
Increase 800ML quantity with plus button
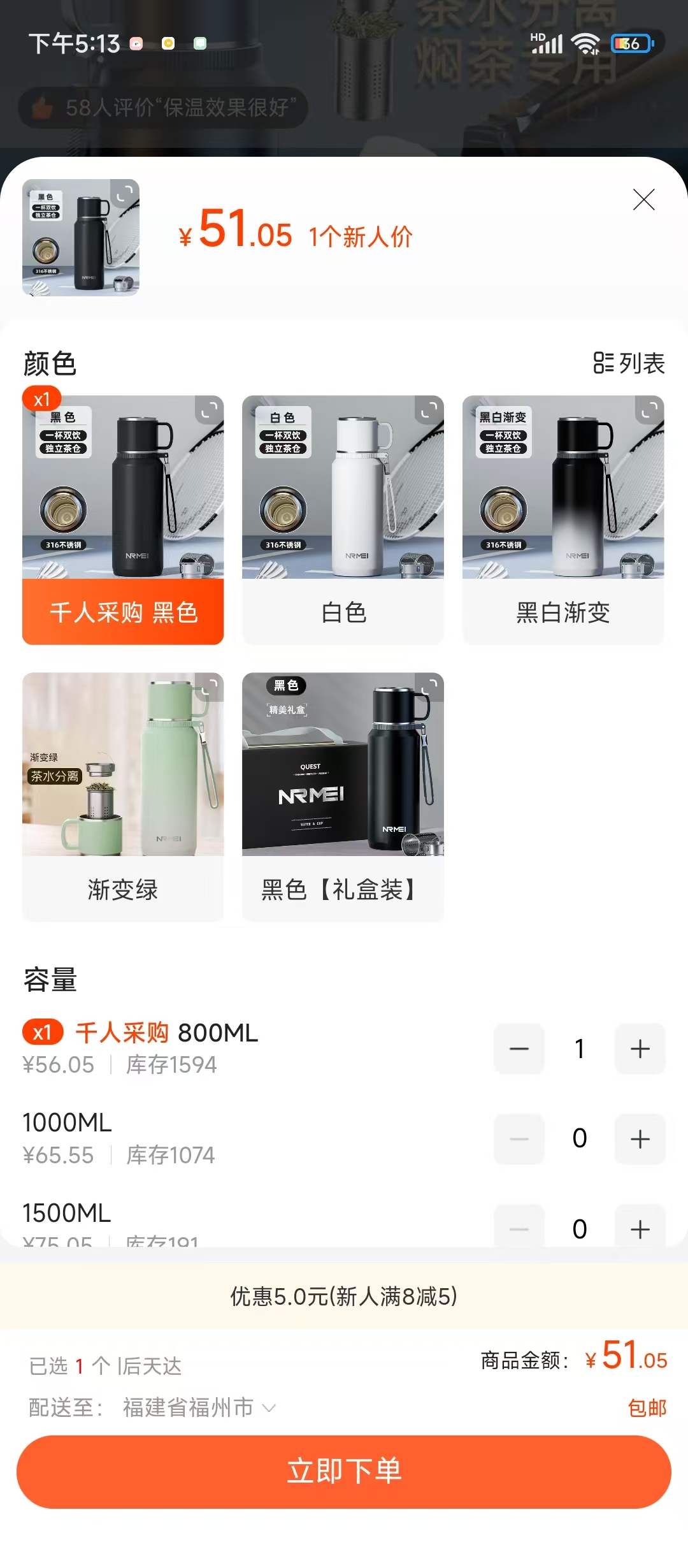[640, 1049]
